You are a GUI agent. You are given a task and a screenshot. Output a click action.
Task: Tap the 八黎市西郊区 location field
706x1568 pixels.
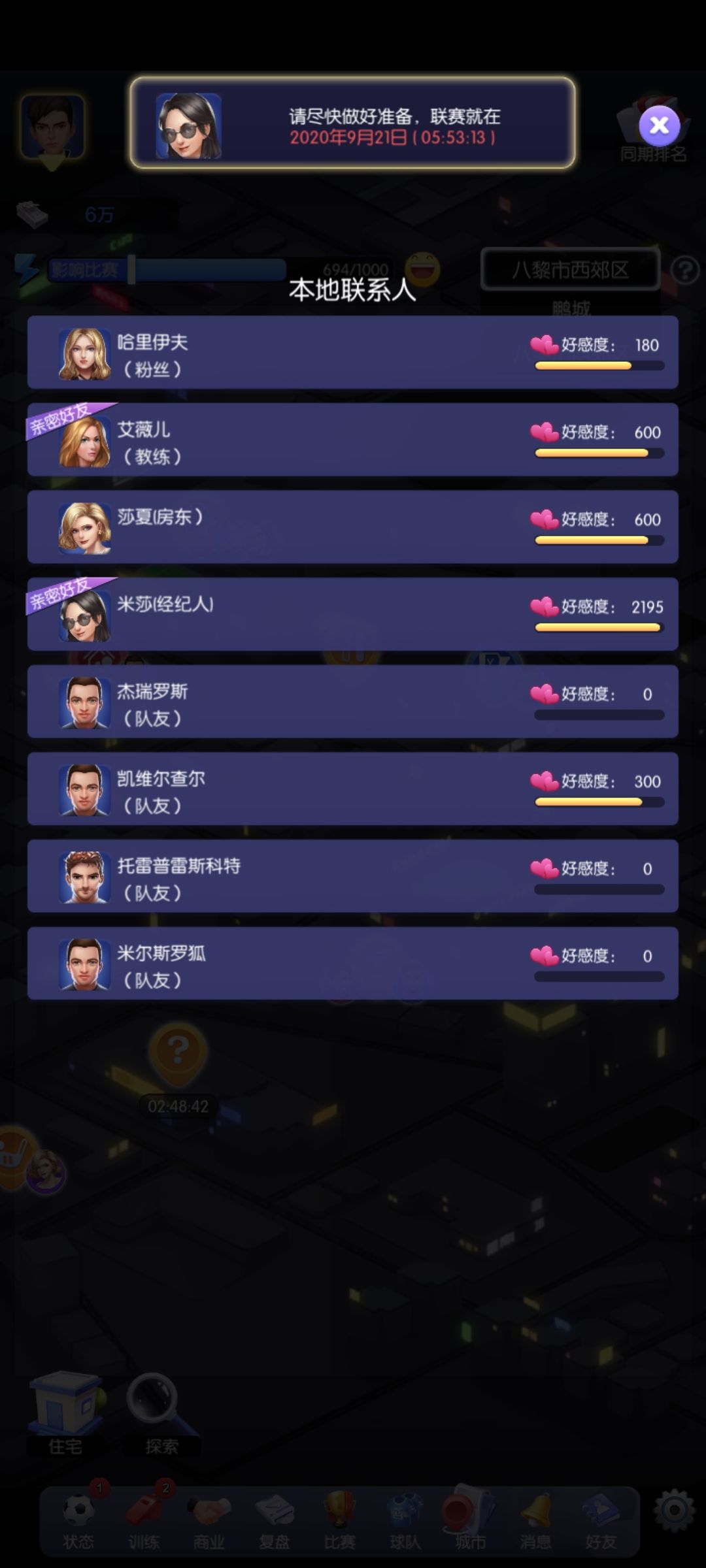569,268
